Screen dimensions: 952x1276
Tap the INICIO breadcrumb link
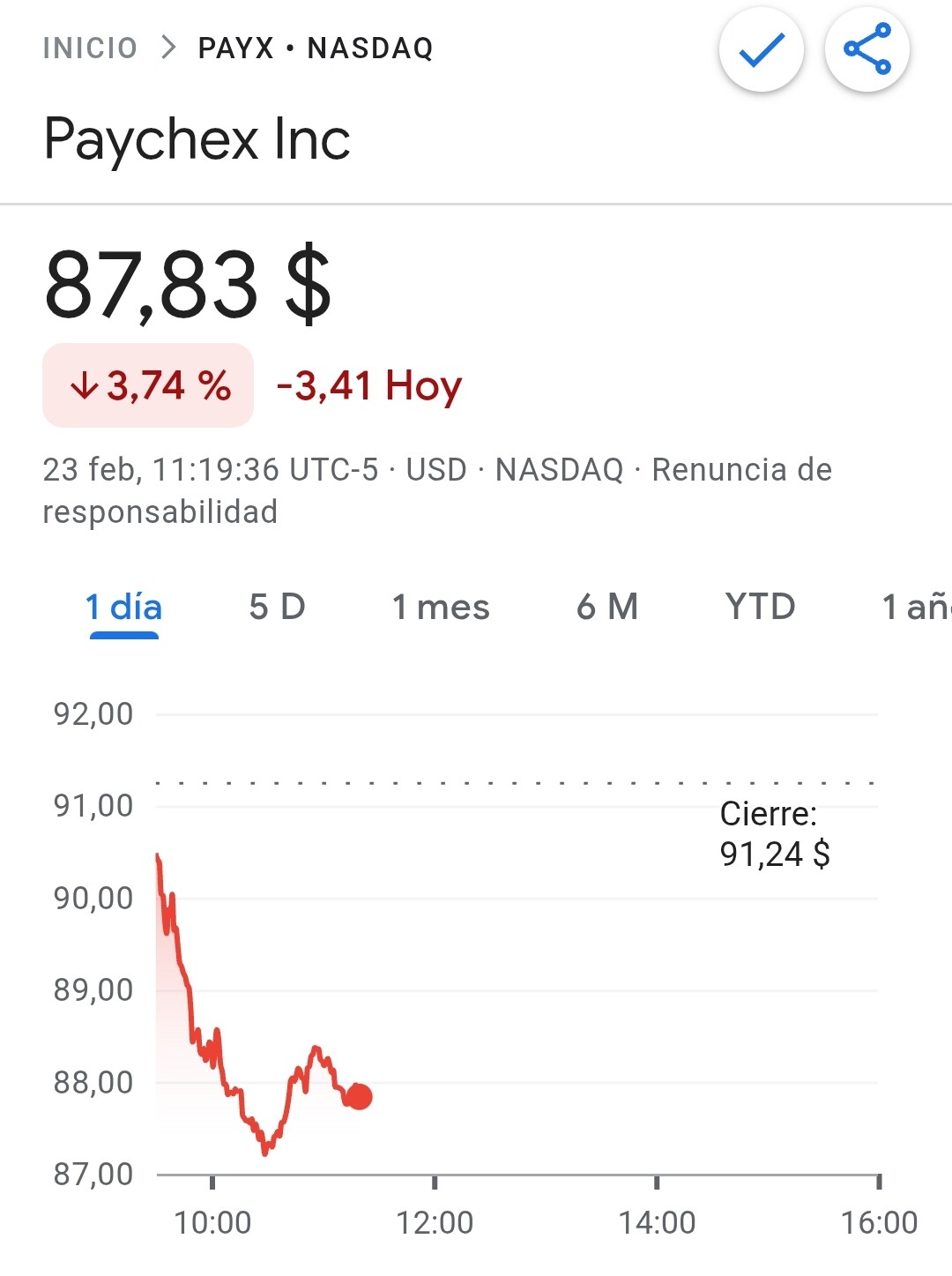(90, 48)
